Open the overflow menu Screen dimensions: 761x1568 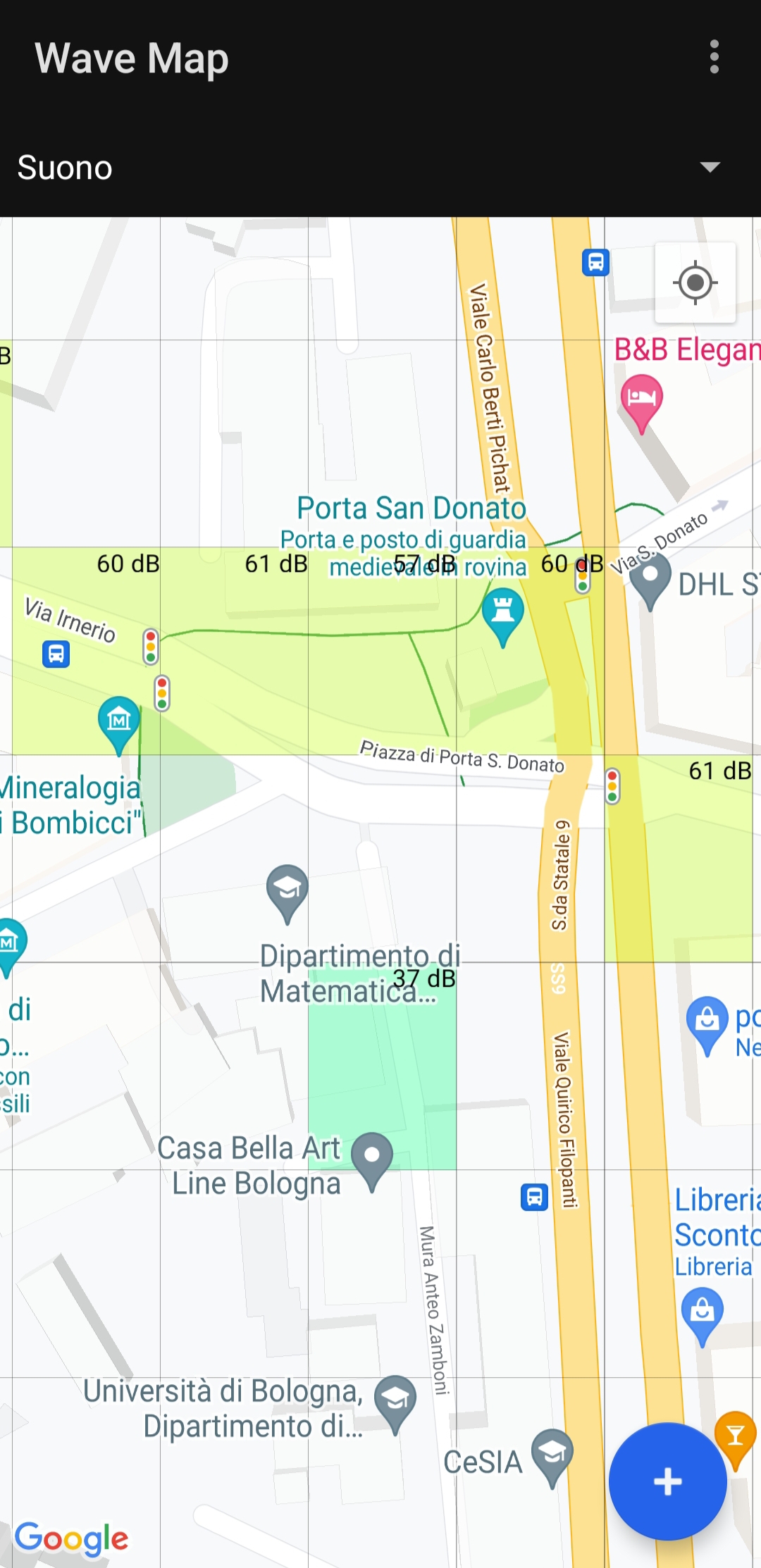pos(714,57)
